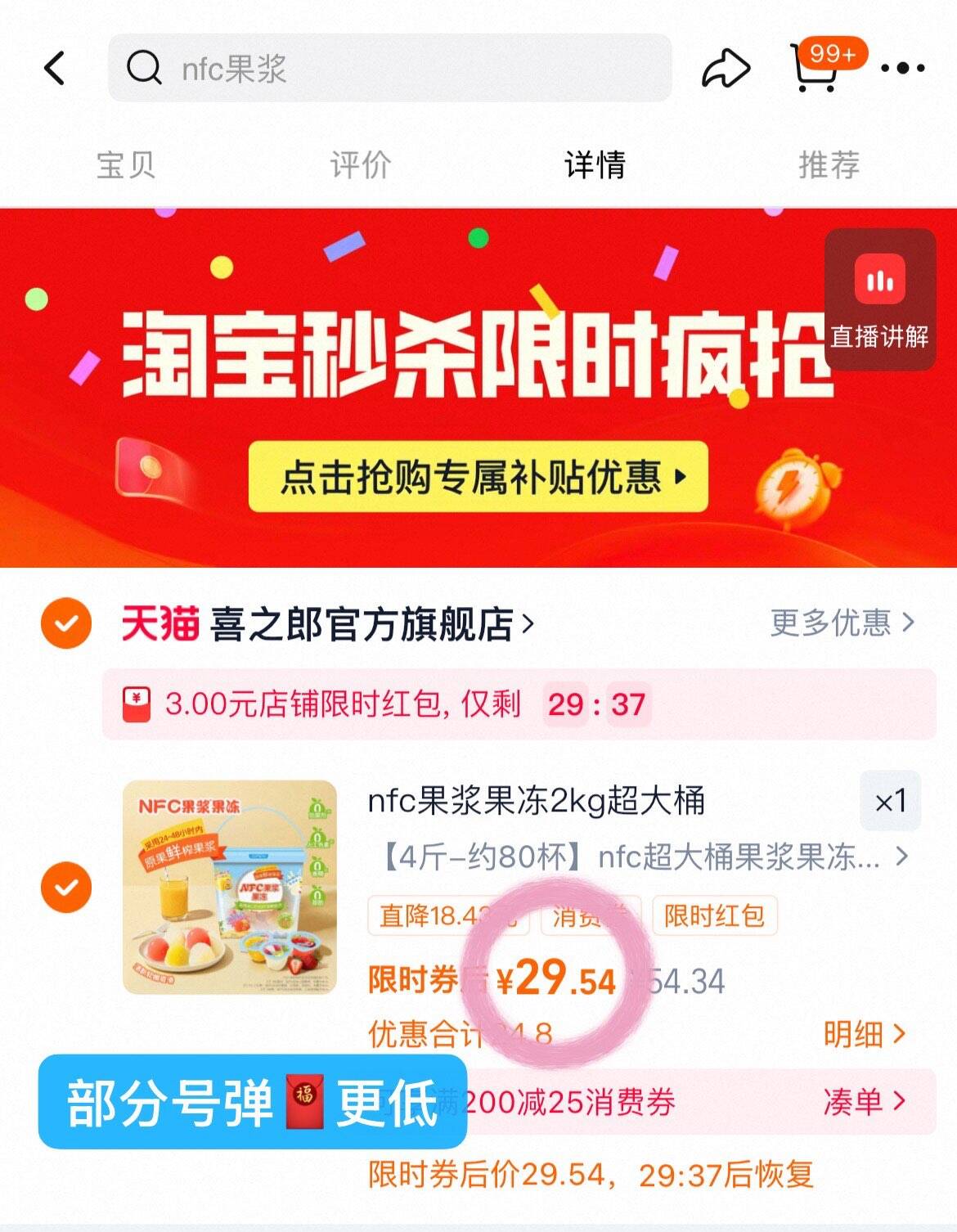
Task: Share this product
Action: (726, 69)
